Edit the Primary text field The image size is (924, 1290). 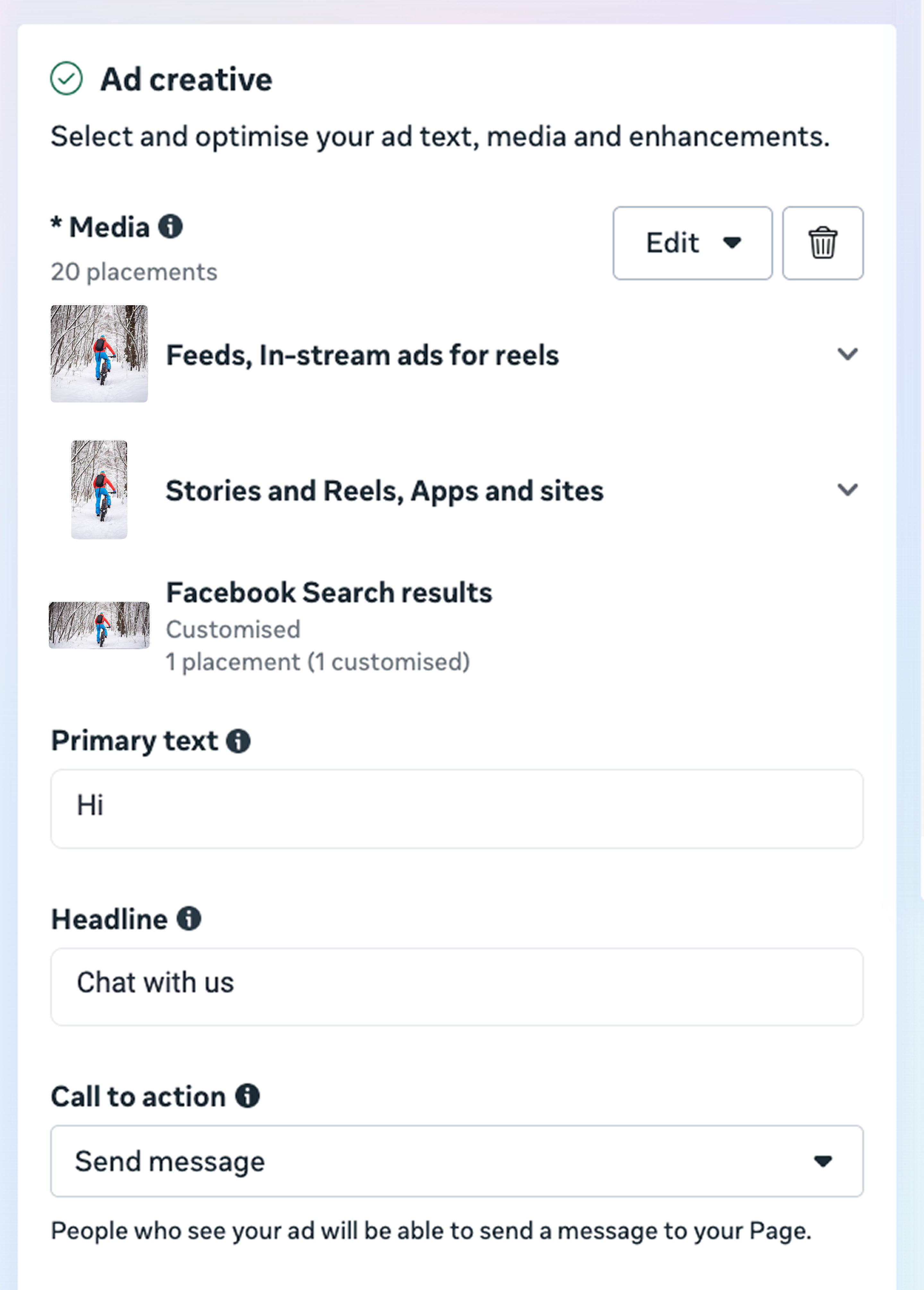coord(456,808)
